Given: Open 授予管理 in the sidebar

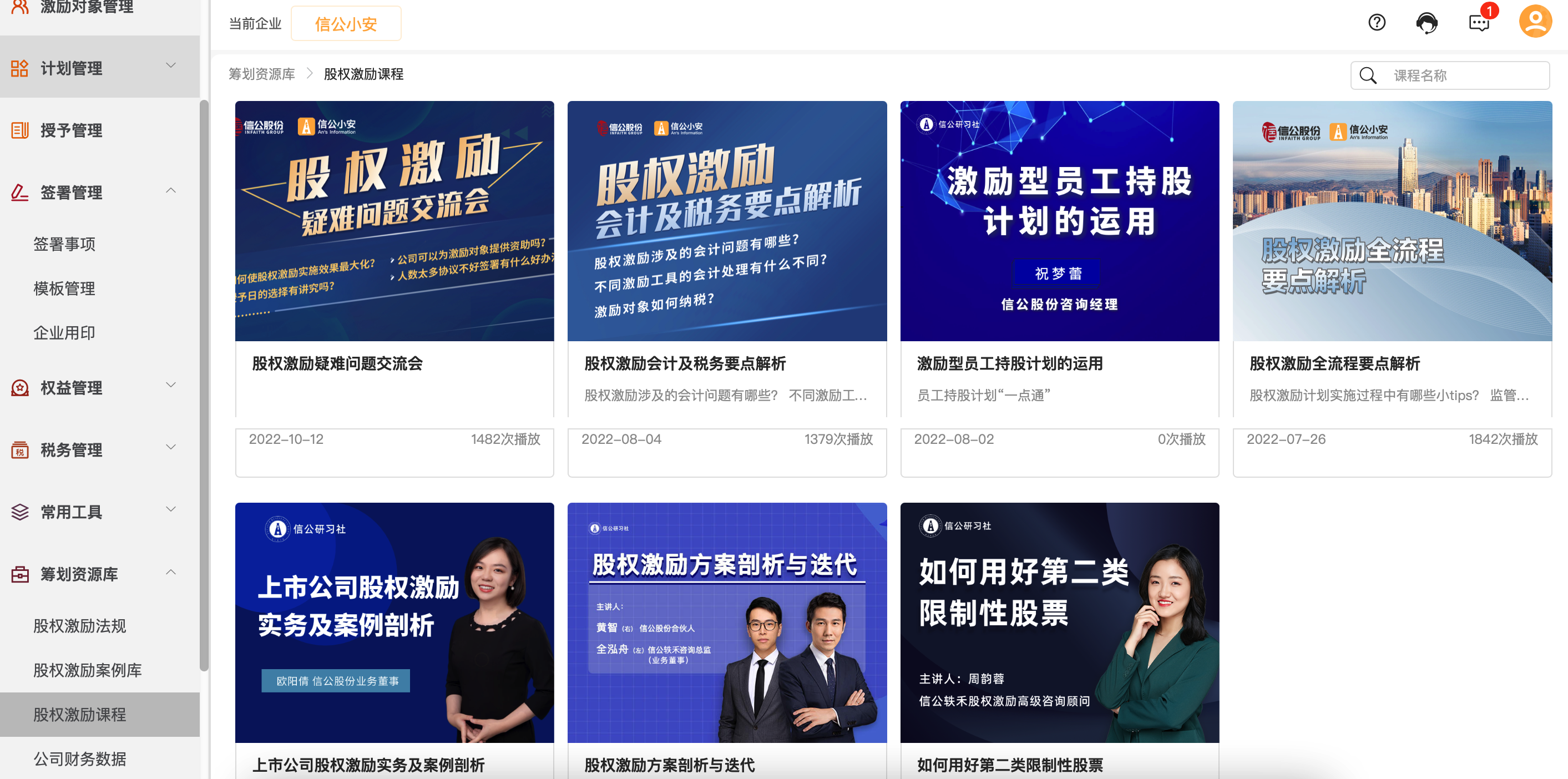Looking at the screenshot, I should point(71,130).
